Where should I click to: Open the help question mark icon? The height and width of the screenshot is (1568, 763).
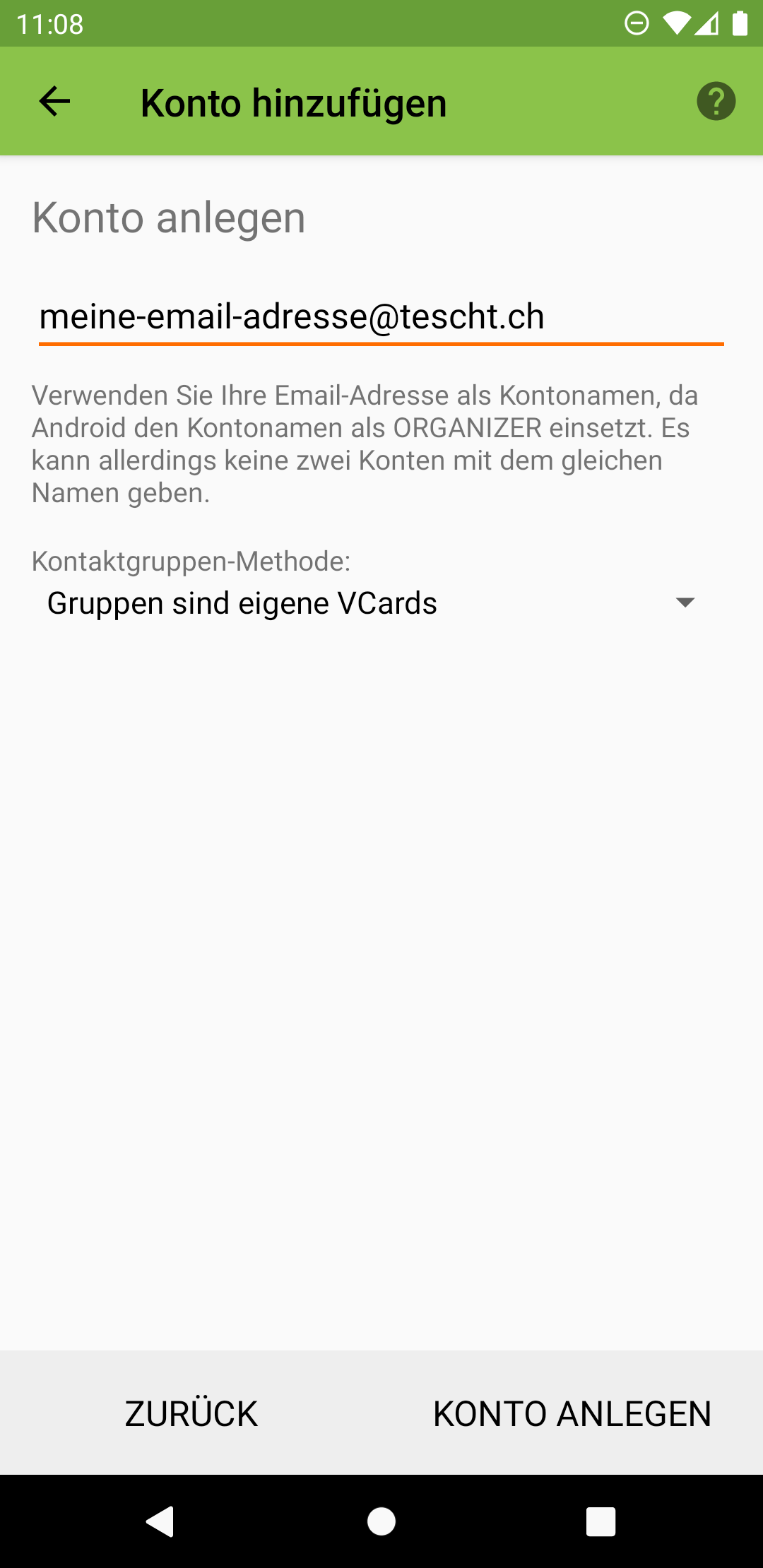click(x=716, y=102)
